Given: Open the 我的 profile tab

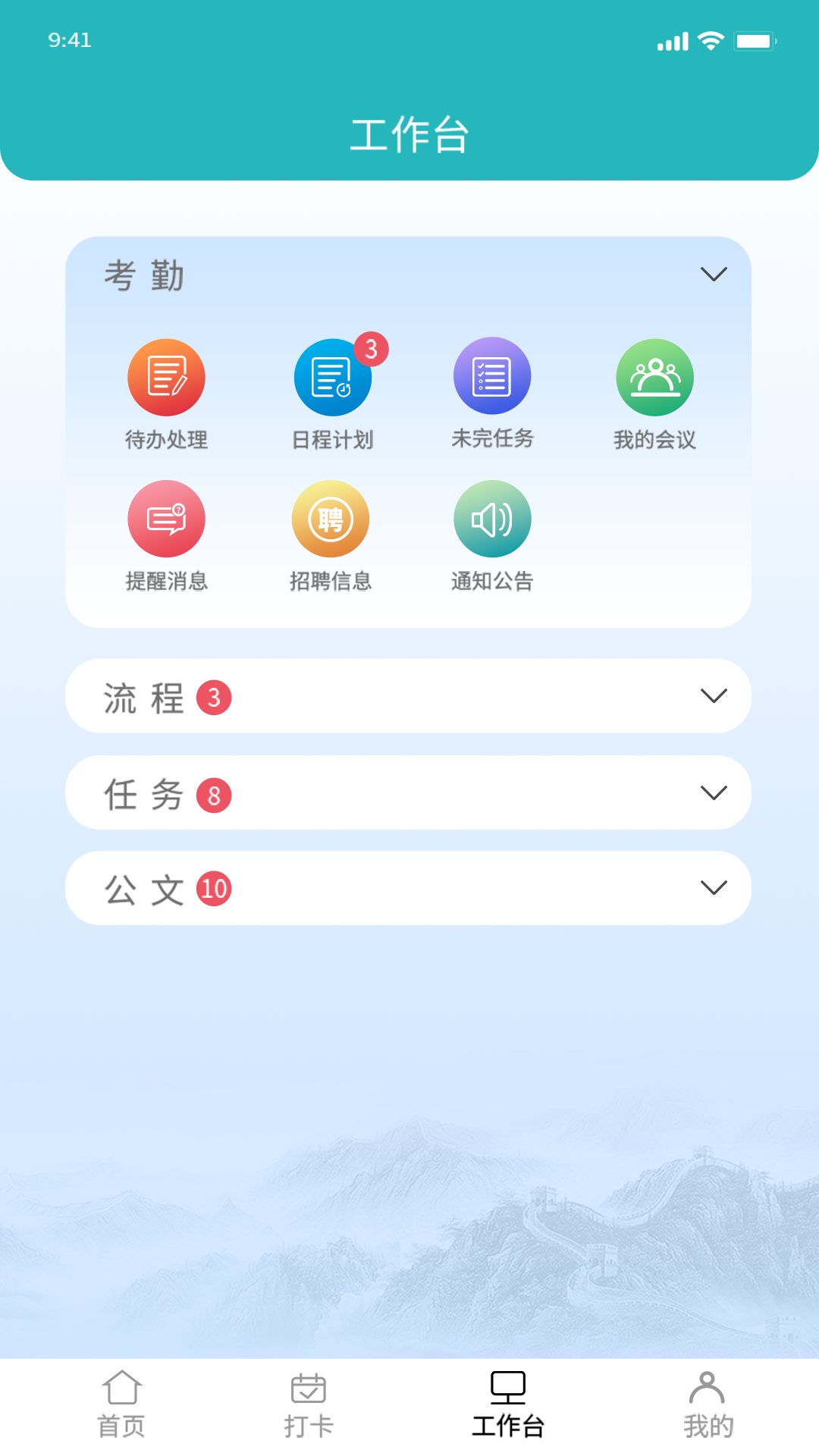Looking at the screenshot, I should click(708, 1404).
